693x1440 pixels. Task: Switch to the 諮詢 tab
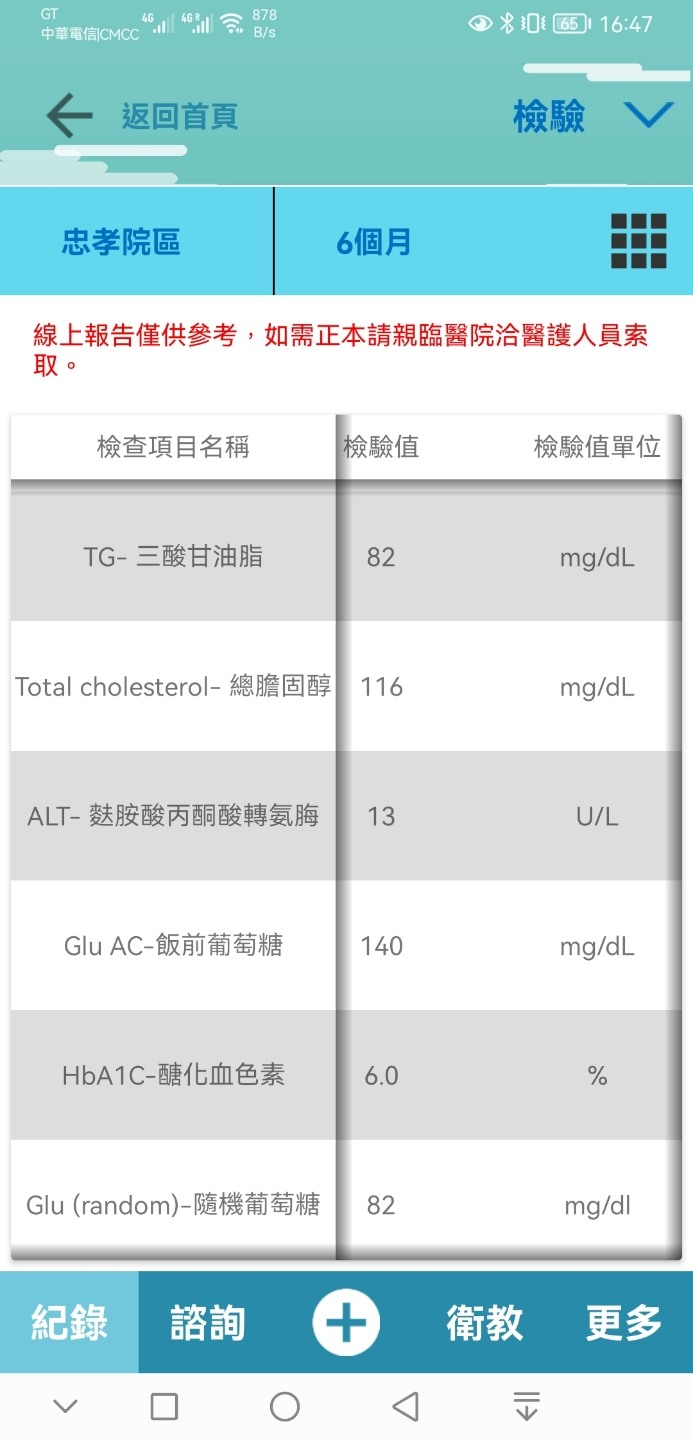point(207,1322)
